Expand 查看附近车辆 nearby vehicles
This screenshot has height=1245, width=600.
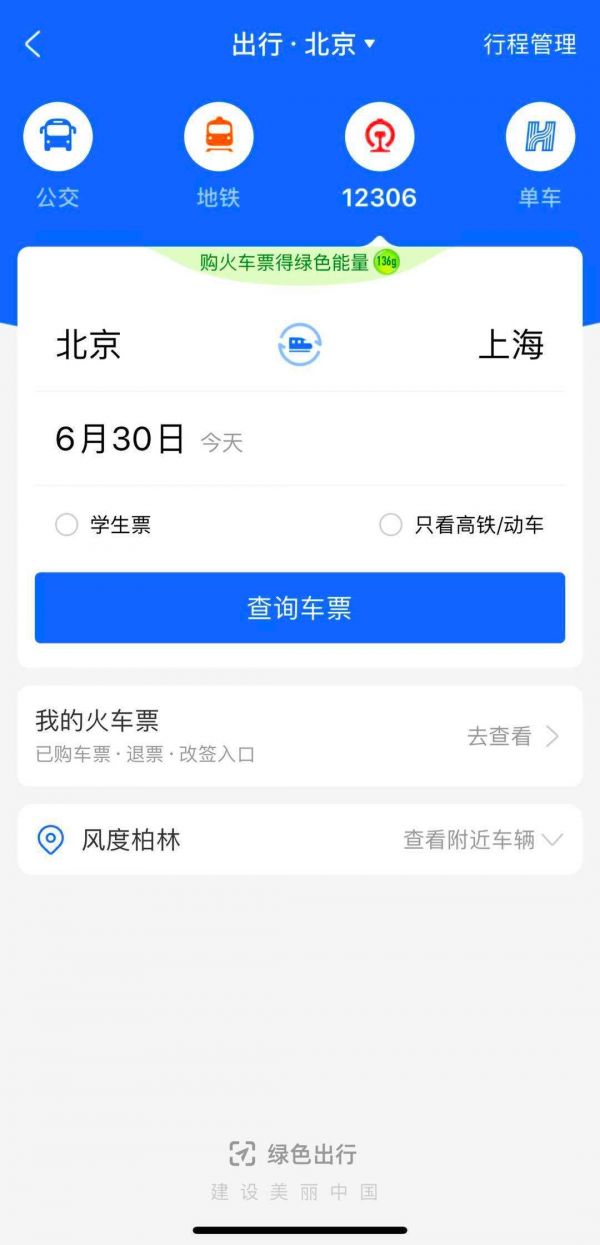point(482,840)
